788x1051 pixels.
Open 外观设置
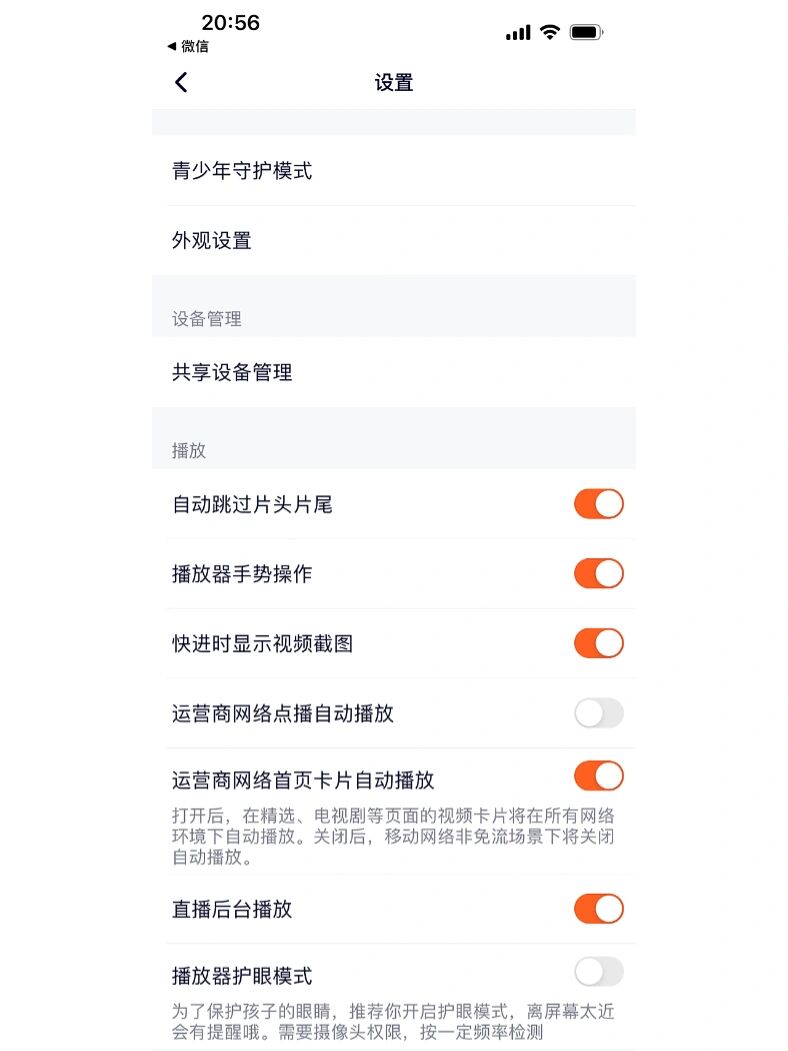(393, 241)
